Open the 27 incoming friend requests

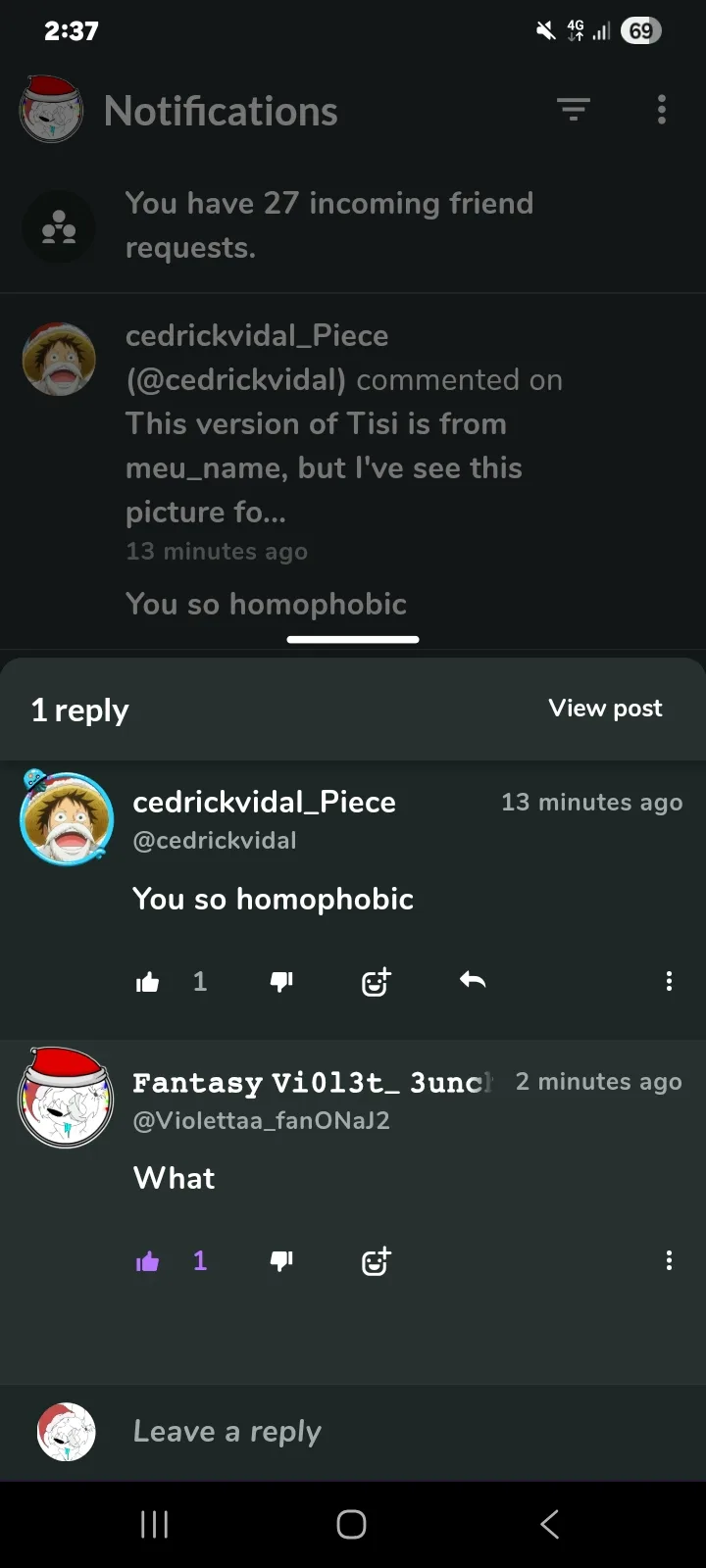click(x=329, y=225)
